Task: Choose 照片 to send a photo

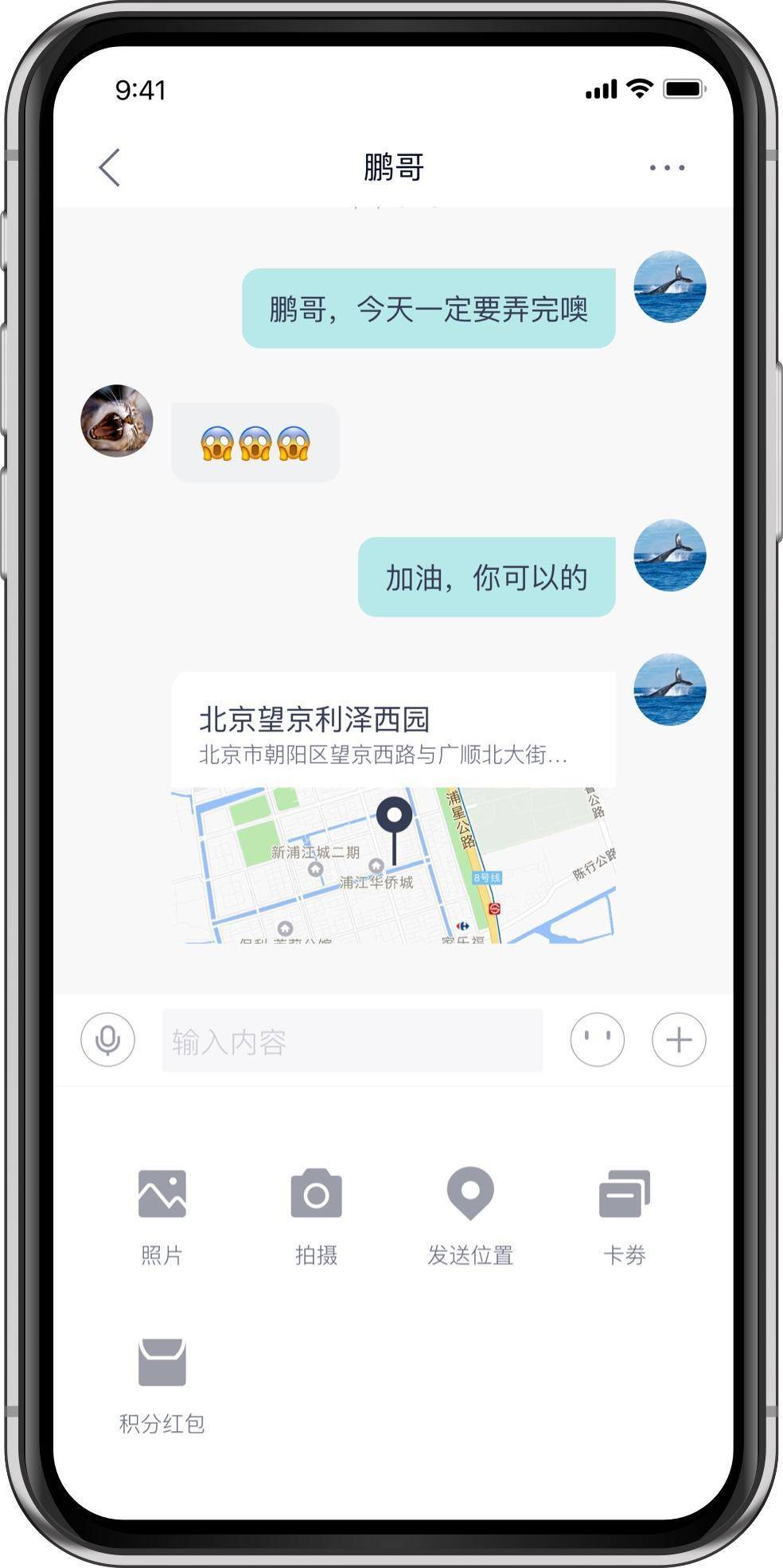Action: tap(162, 1214)
